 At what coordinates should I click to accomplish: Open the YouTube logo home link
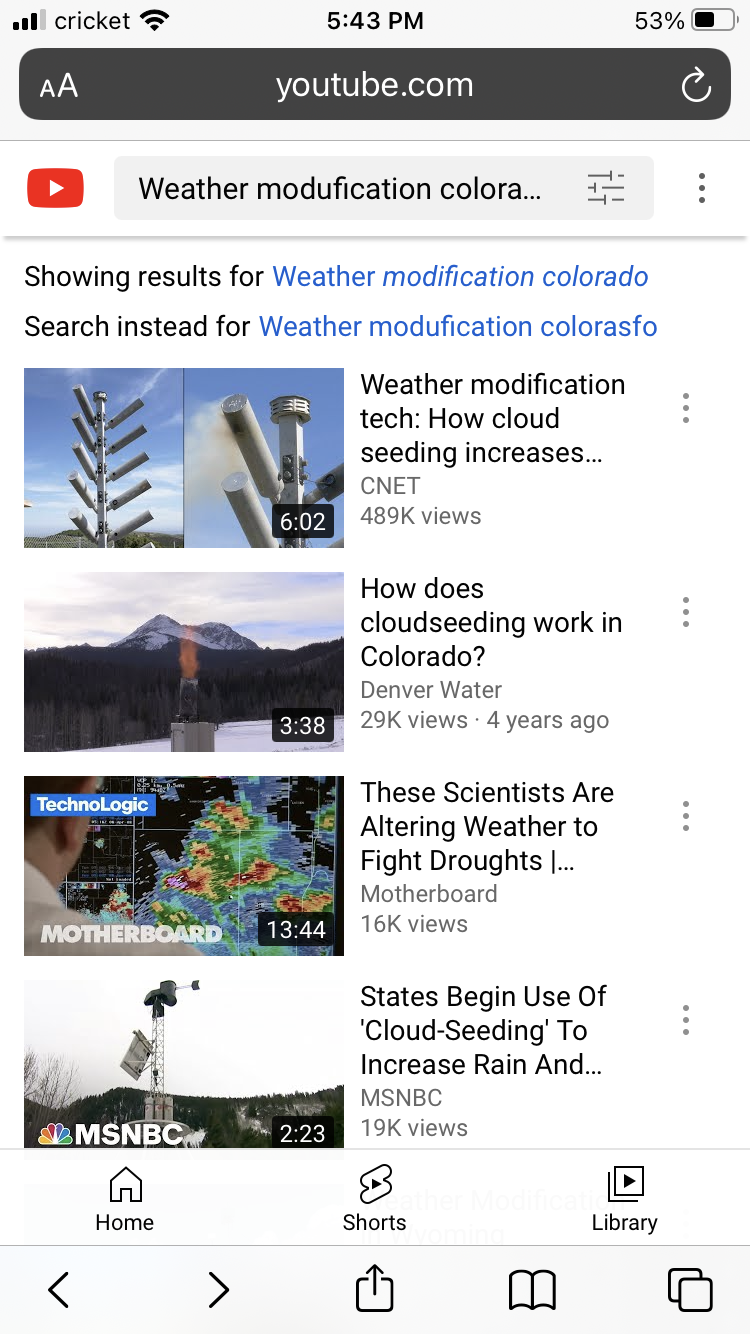[x=55, y=188]
